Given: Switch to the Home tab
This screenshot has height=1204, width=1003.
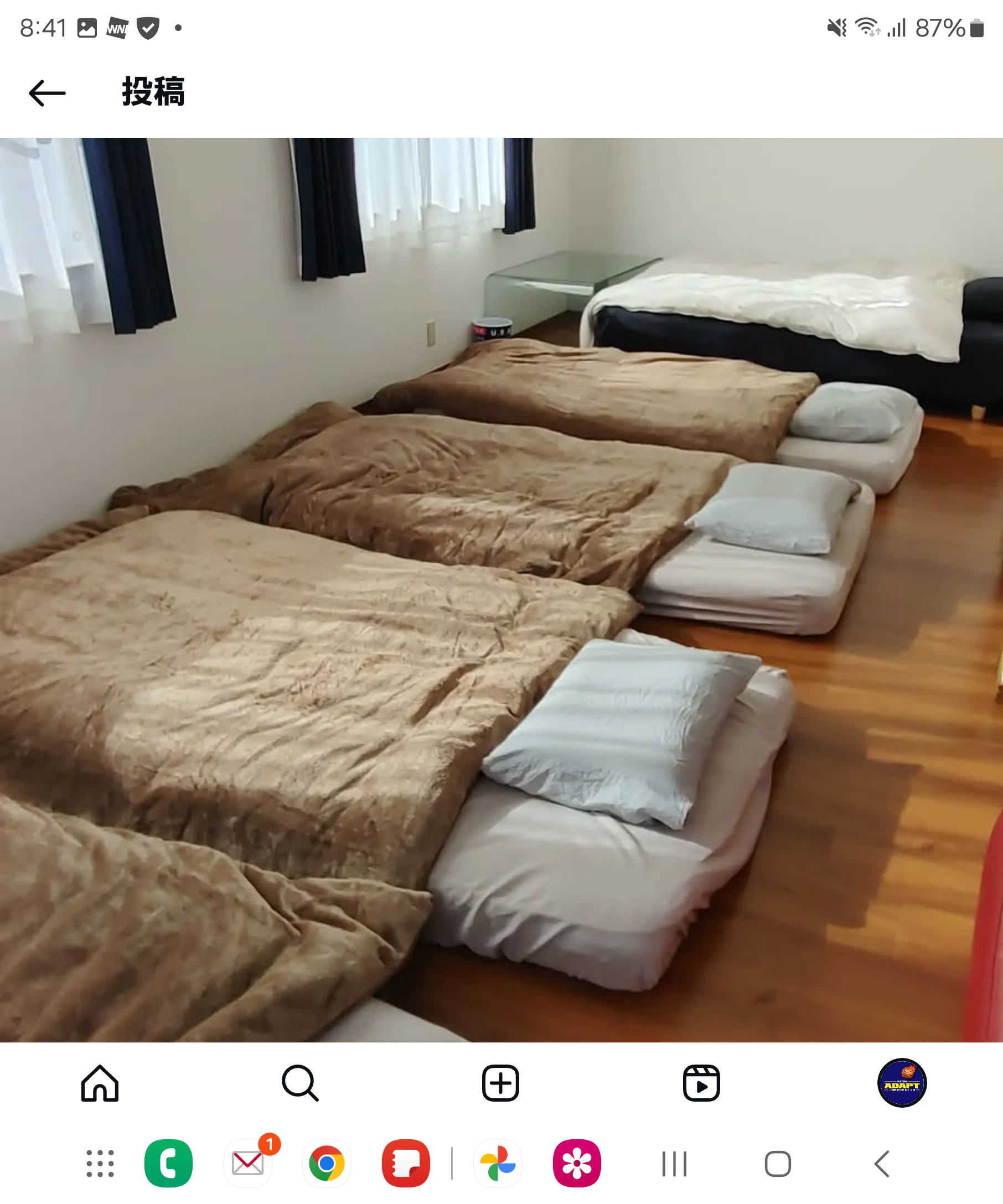Looking at the screenshot, I should coord(100,1083).
